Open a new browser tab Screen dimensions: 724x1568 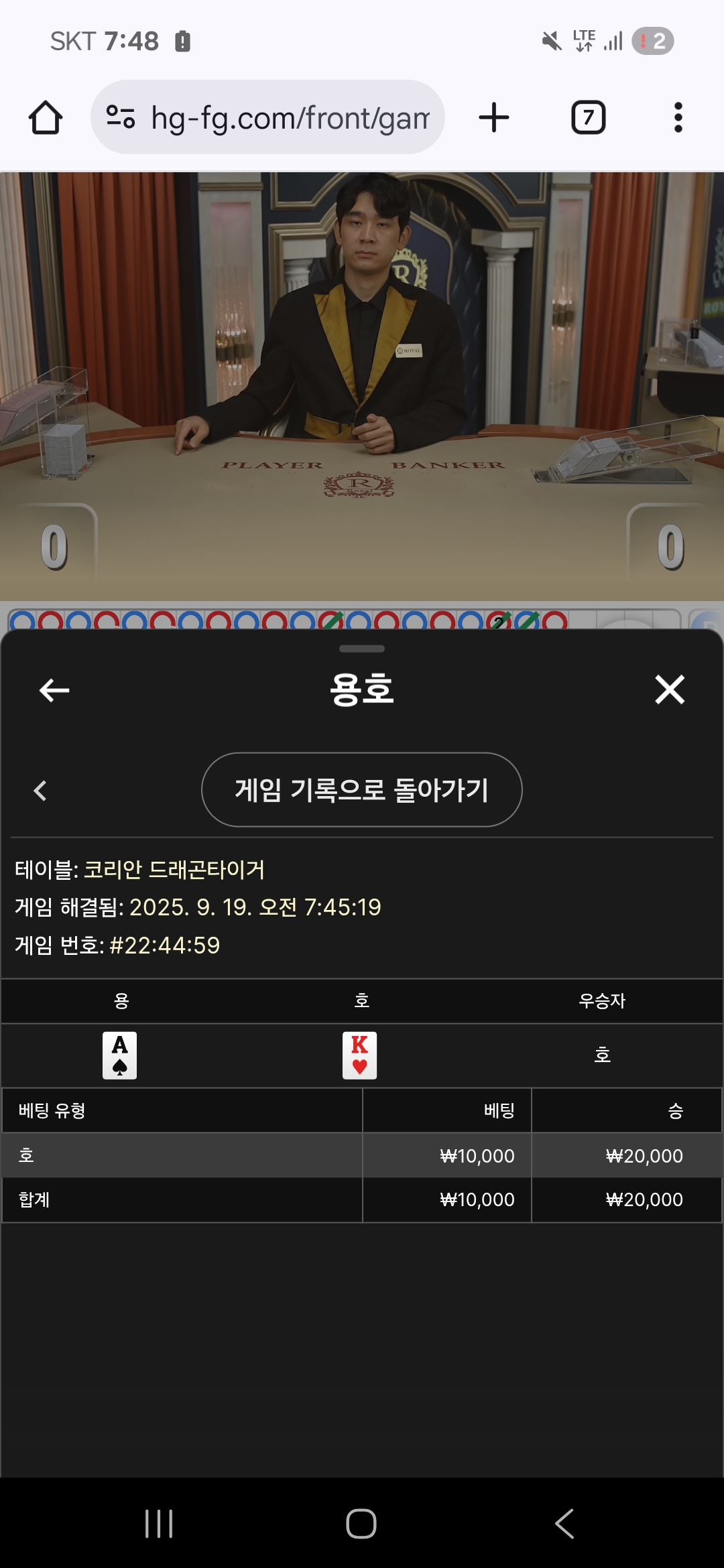(x=494, y=118)
